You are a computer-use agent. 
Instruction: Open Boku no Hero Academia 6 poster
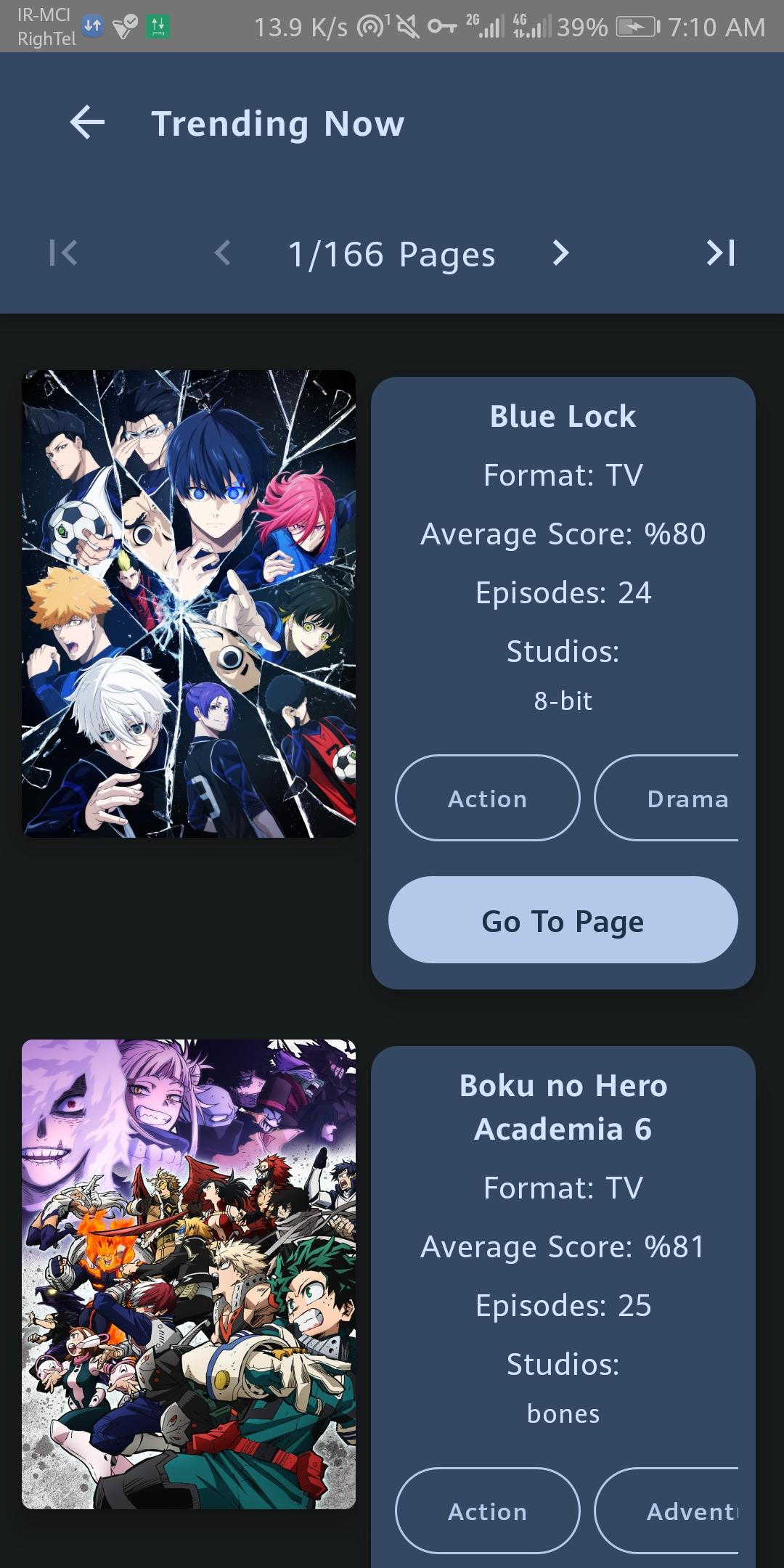click(189, 1274)
